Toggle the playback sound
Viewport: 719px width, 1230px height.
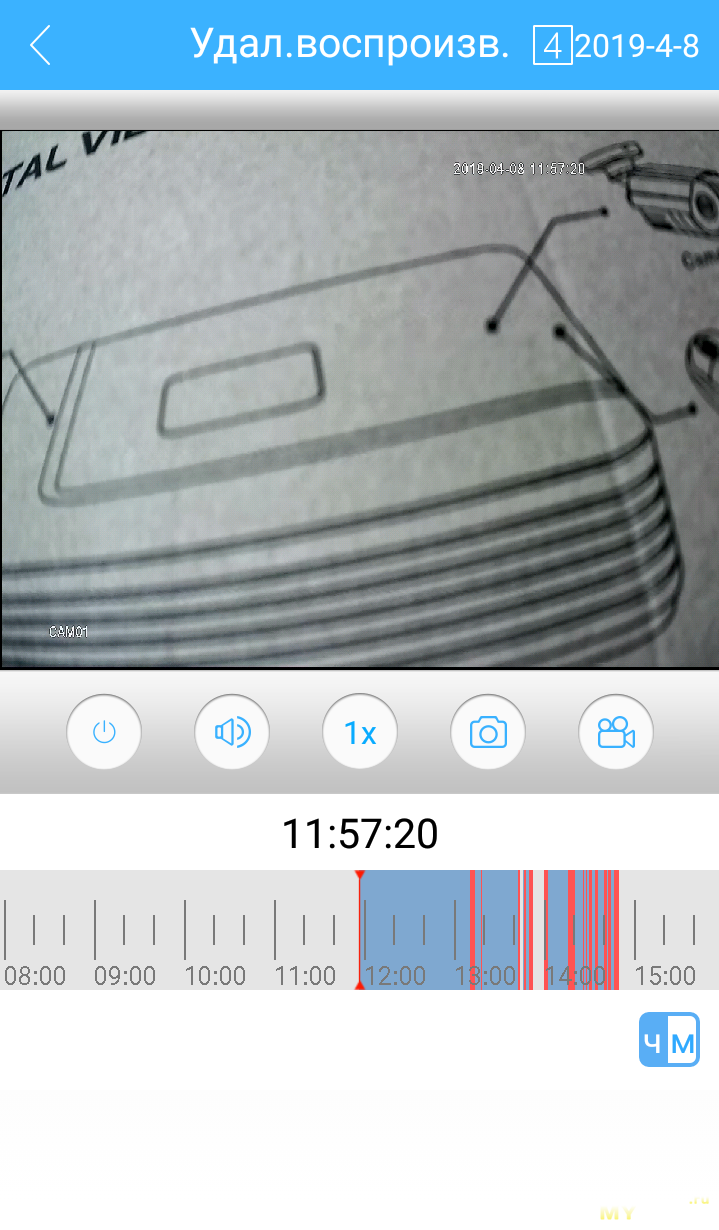coord(232,733)
